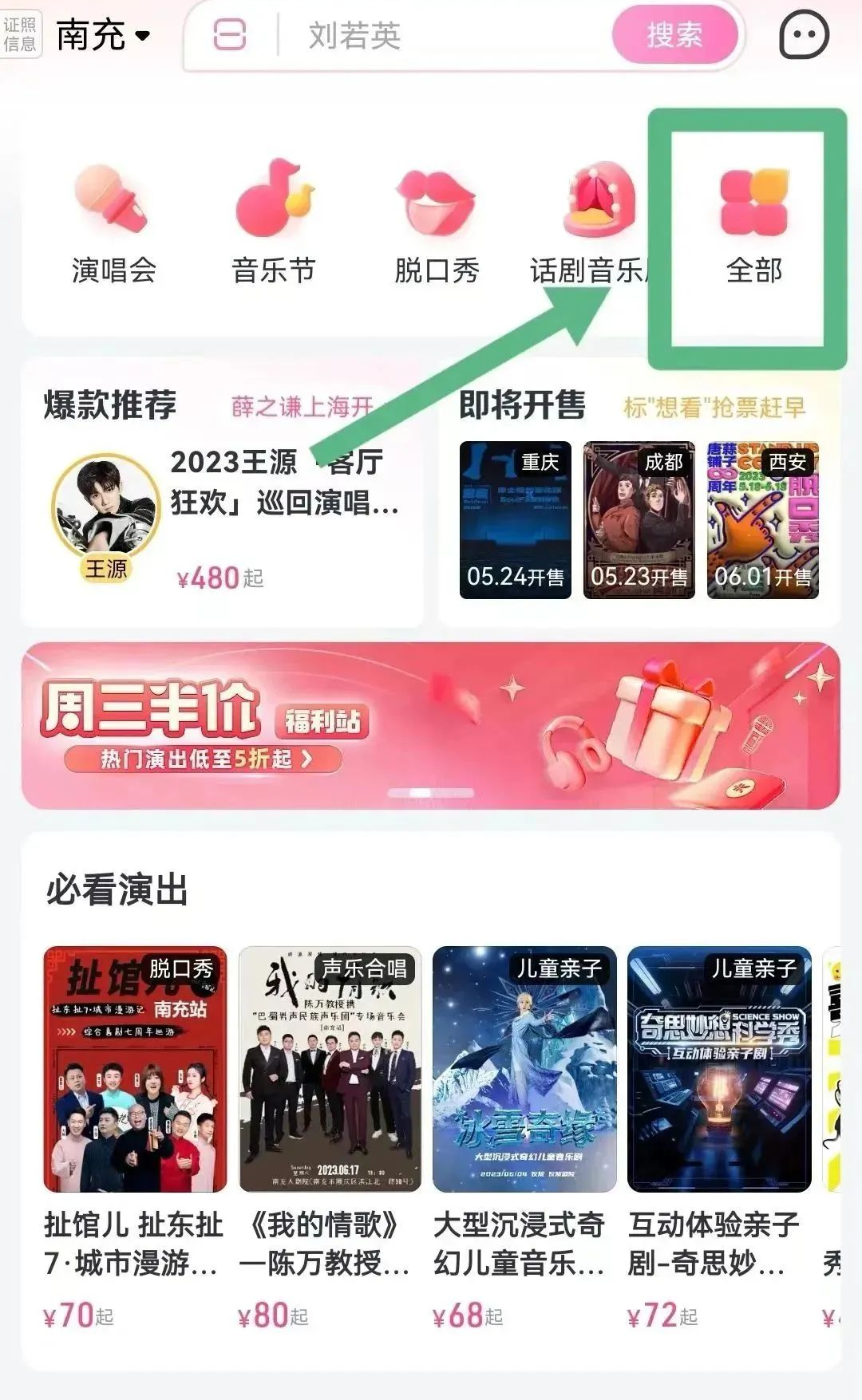Open the 西安 06.01开售 show
Screen dimensions: 862x1400
point(762,520)
